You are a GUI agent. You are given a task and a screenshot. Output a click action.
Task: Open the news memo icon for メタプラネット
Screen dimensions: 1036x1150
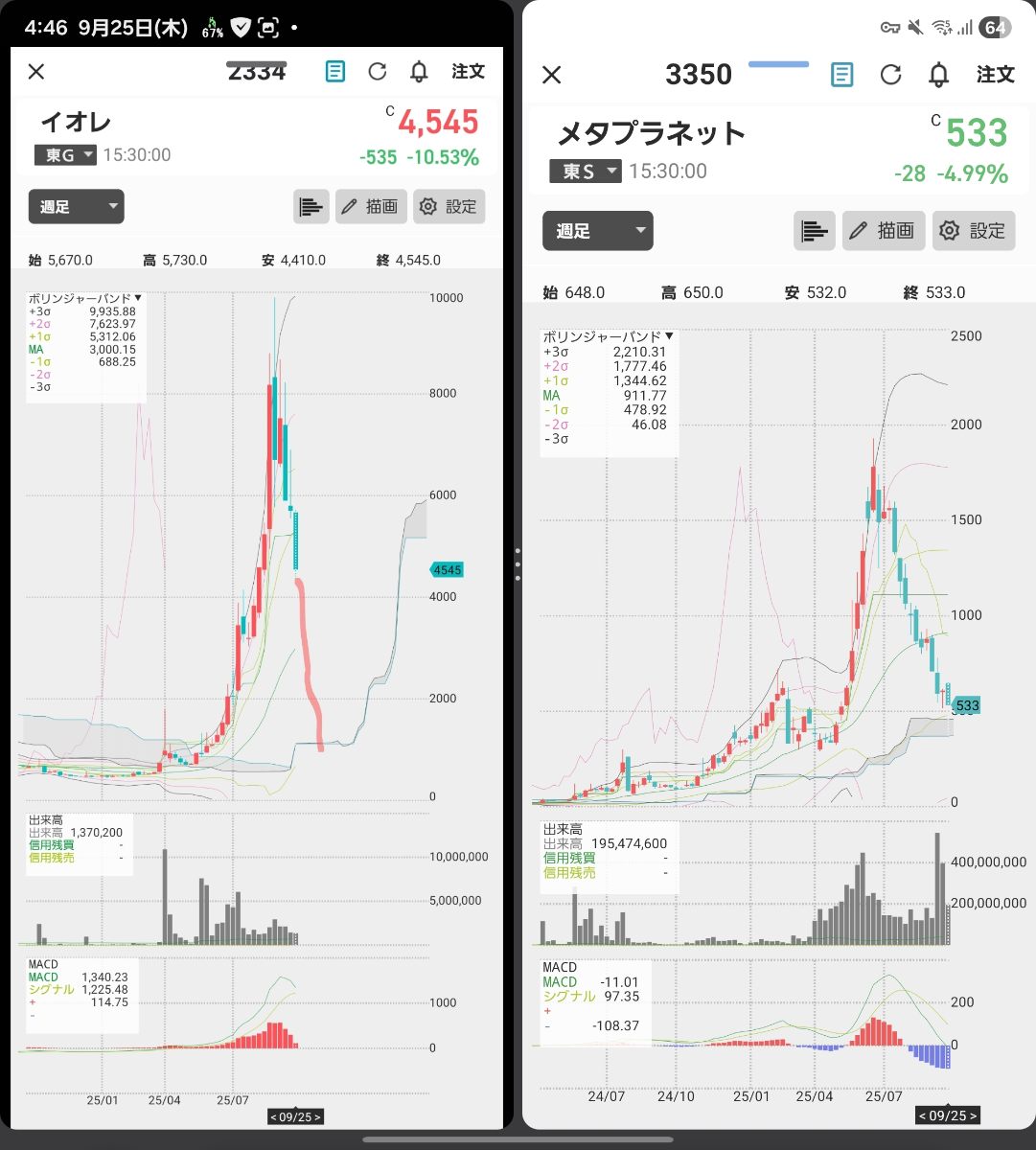(841, 74)
